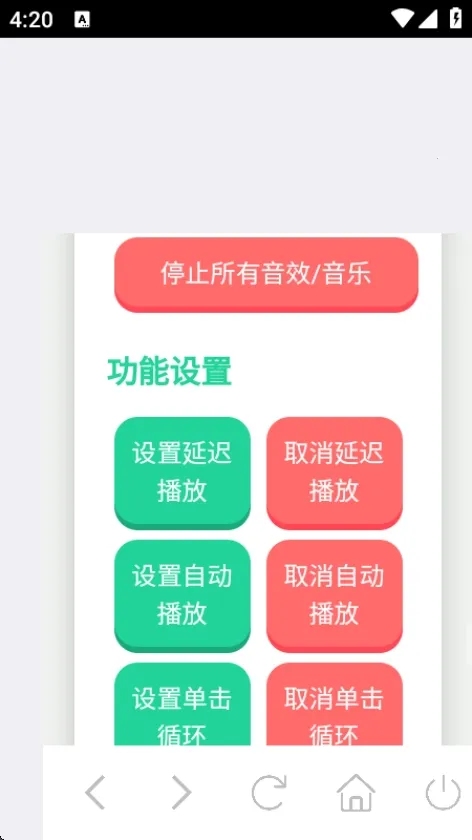Go back with the left arrow
Image resolution: width=472 pixels, height=840 pixels.
(95, 792)
